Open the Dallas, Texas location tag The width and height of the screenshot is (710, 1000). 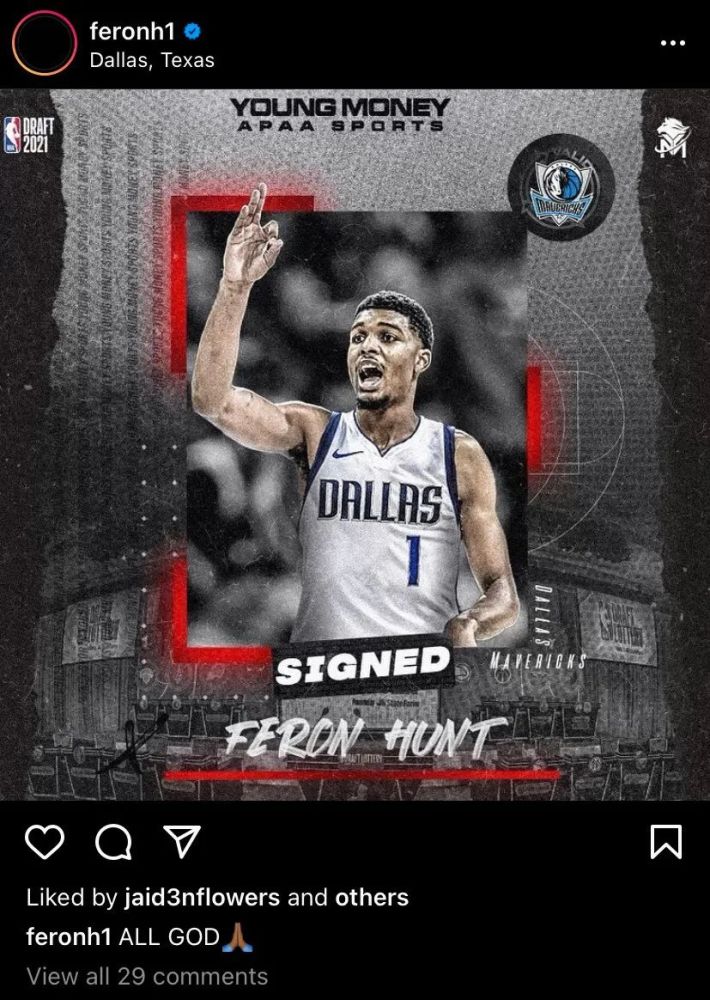point(151,60)
